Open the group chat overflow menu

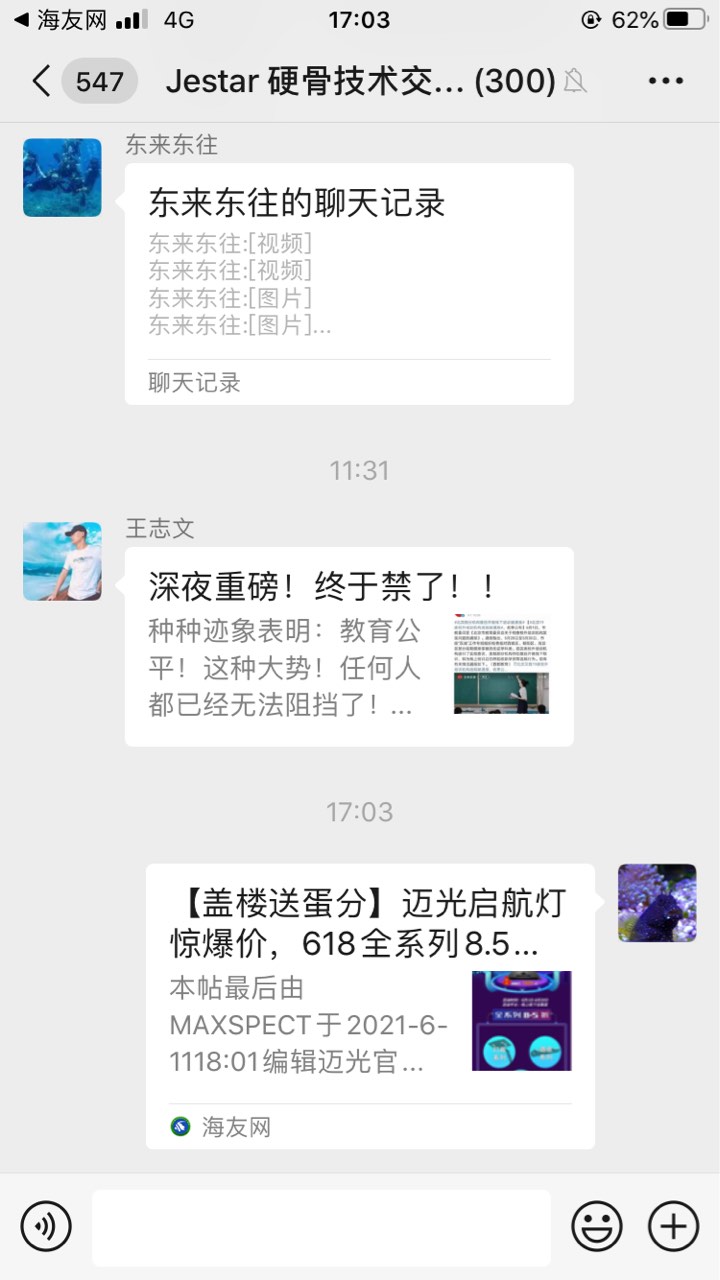[x=665, y=81]
